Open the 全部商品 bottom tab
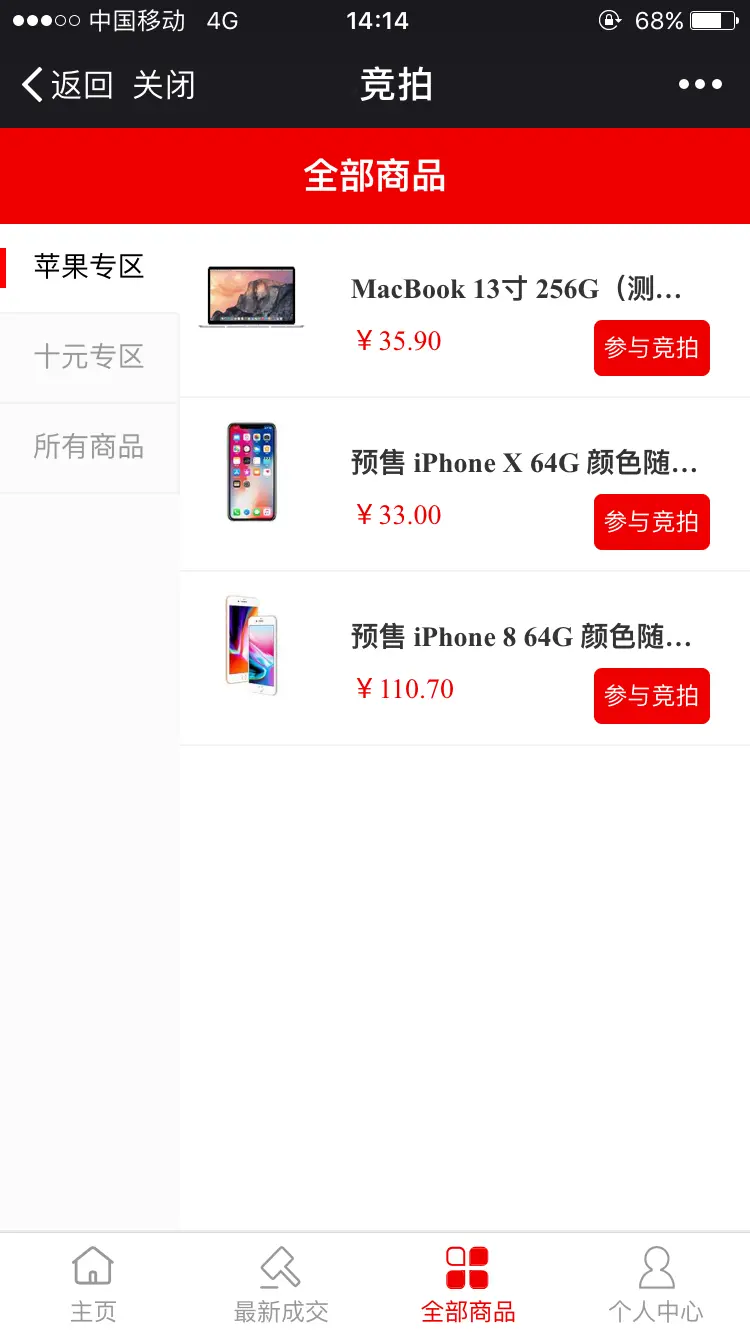Screen dimensions: 750x1334 (x=468, y=1284)
